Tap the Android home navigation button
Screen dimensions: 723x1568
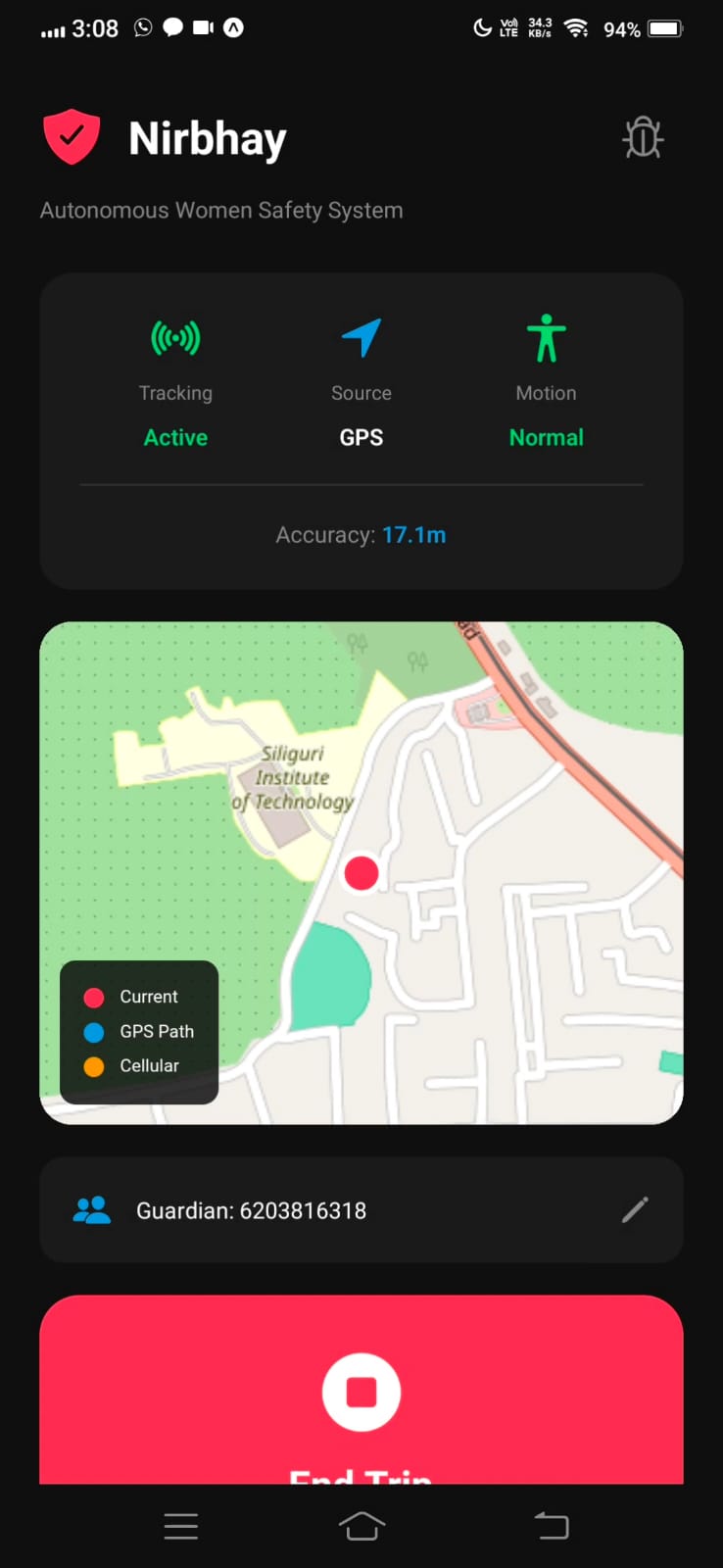pyautogui.click(x=361, y=1526)
